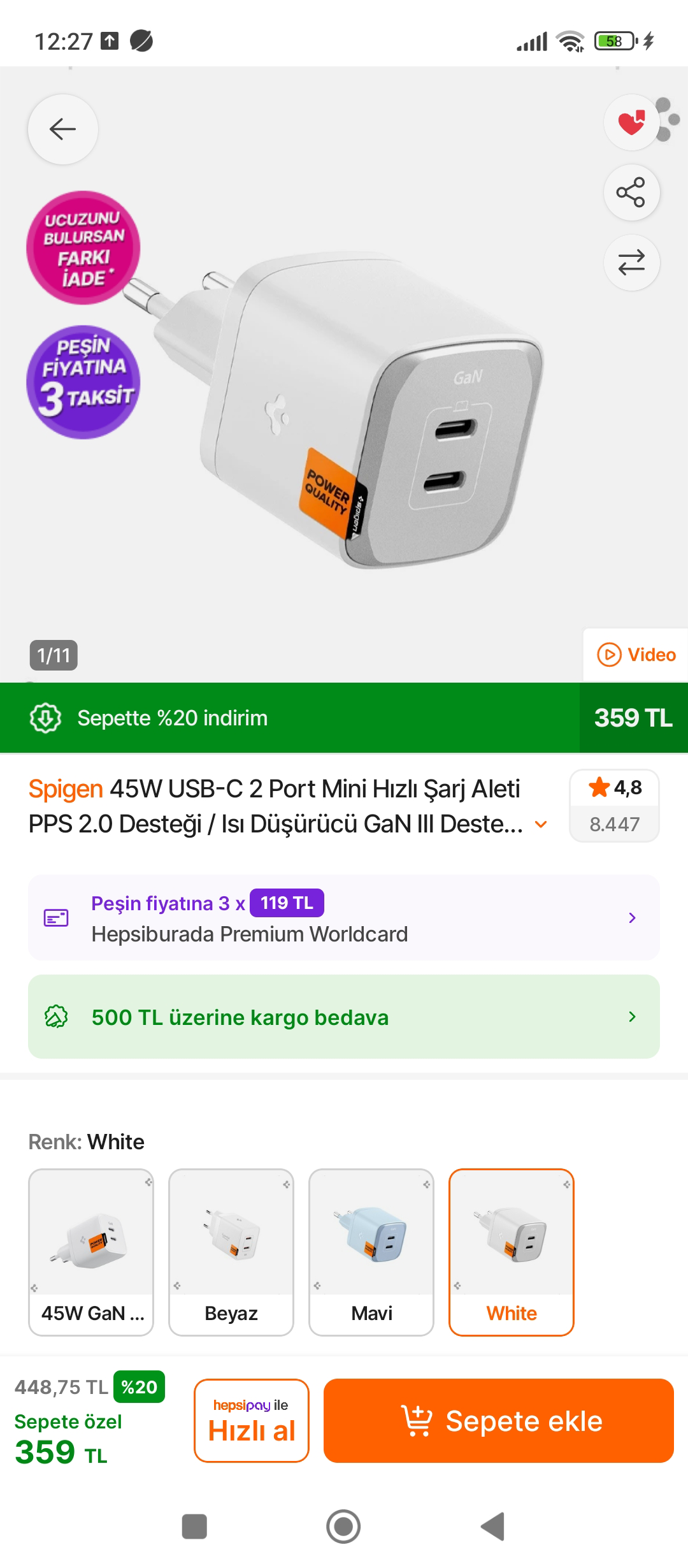688x1568 pixels.
Task: Go to the system home screen
Action: [343, 1527]
